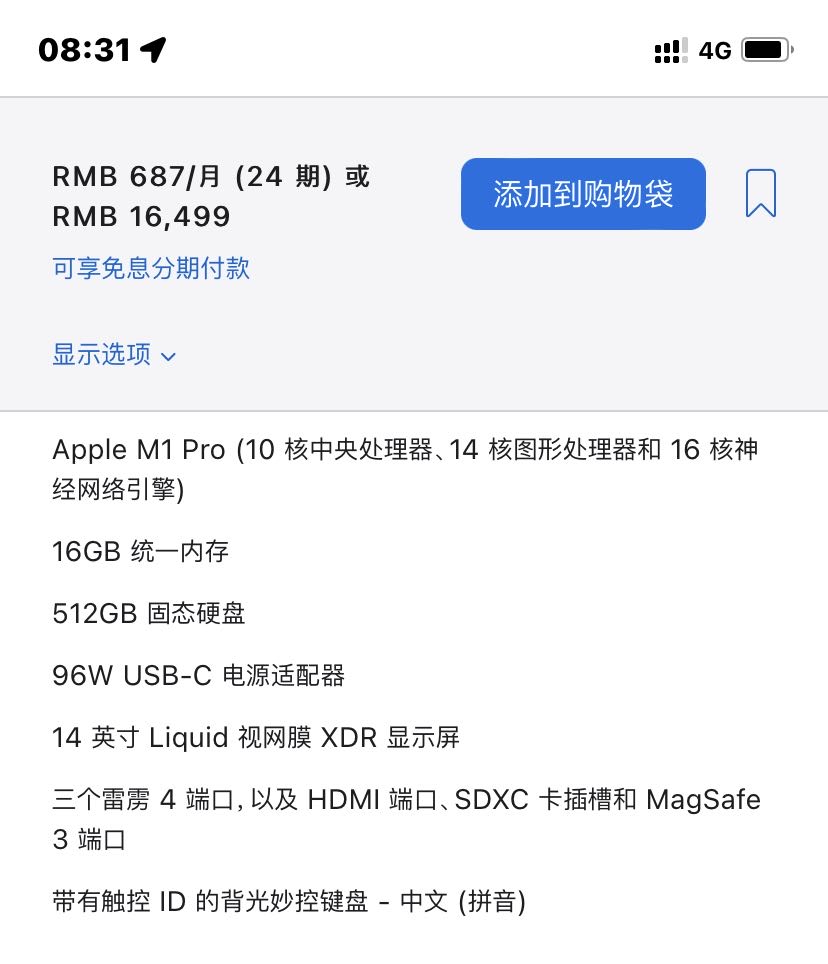Tap the 添加到购物袋 button
This screenshot has width=828, height=964.
583,193
